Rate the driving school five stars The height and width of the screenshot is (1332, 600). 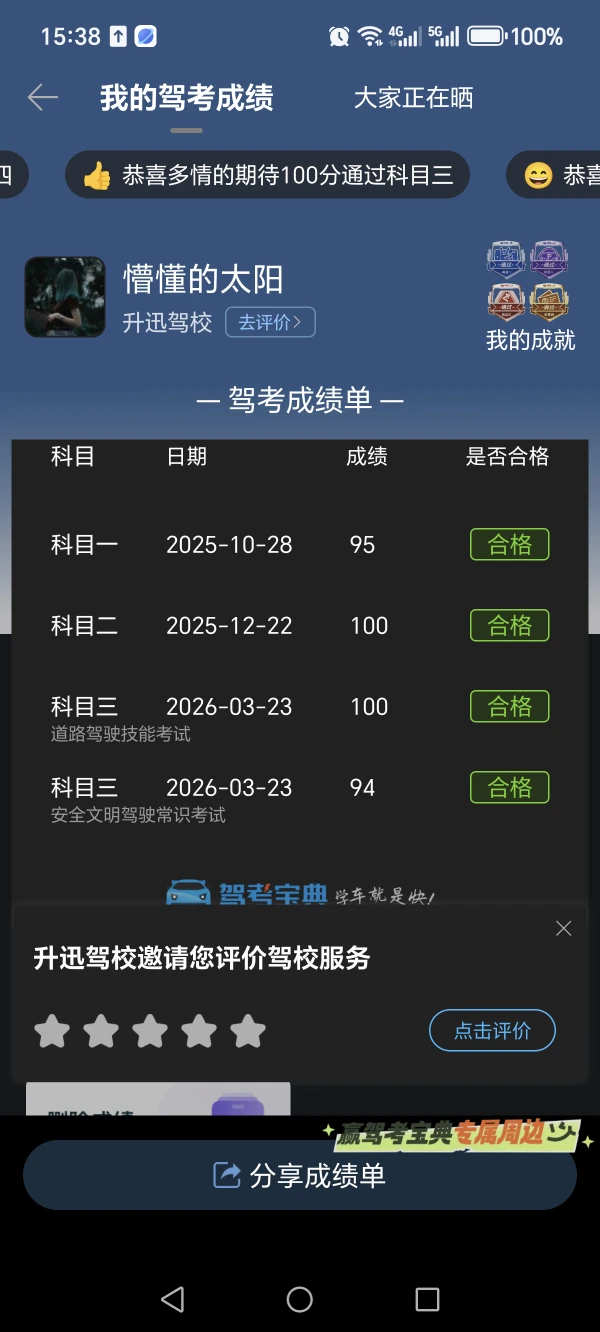click(x=248, y=1031)
